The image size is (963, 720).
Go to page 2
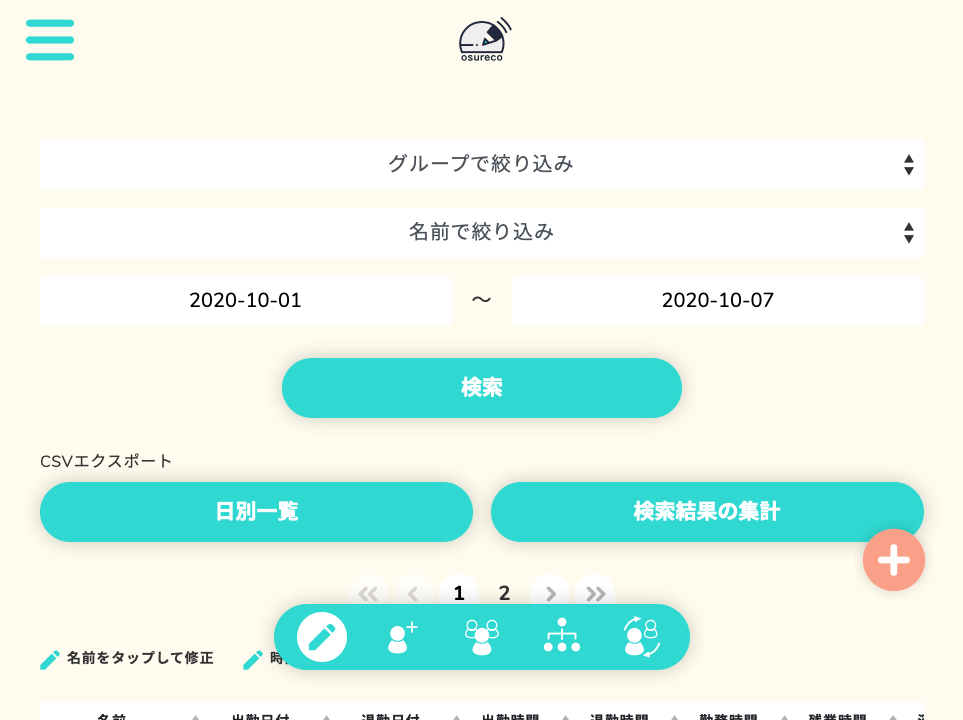pyautogui.click(x=504, y=593)
